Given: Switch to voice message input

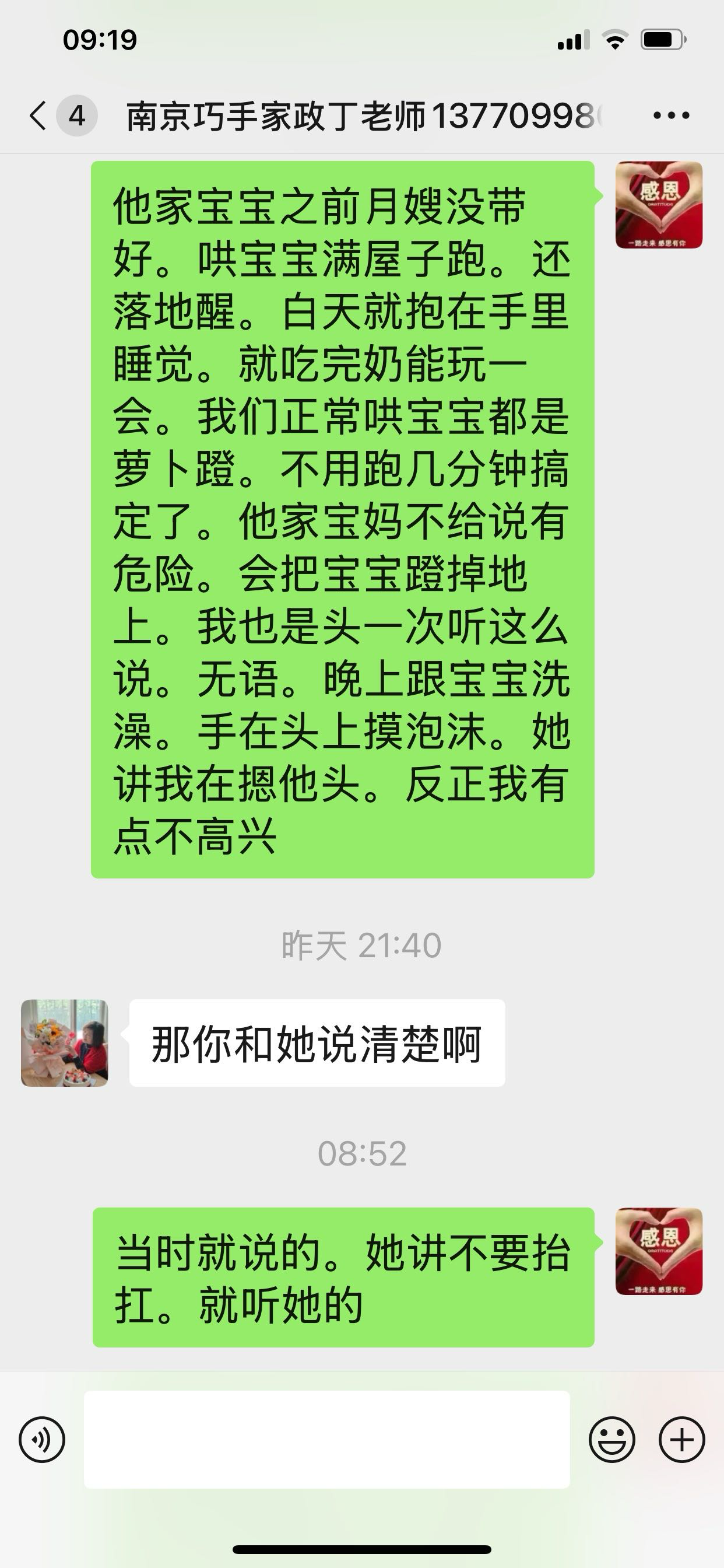Looking at the screenshot, I should [x=42, y=1440].
